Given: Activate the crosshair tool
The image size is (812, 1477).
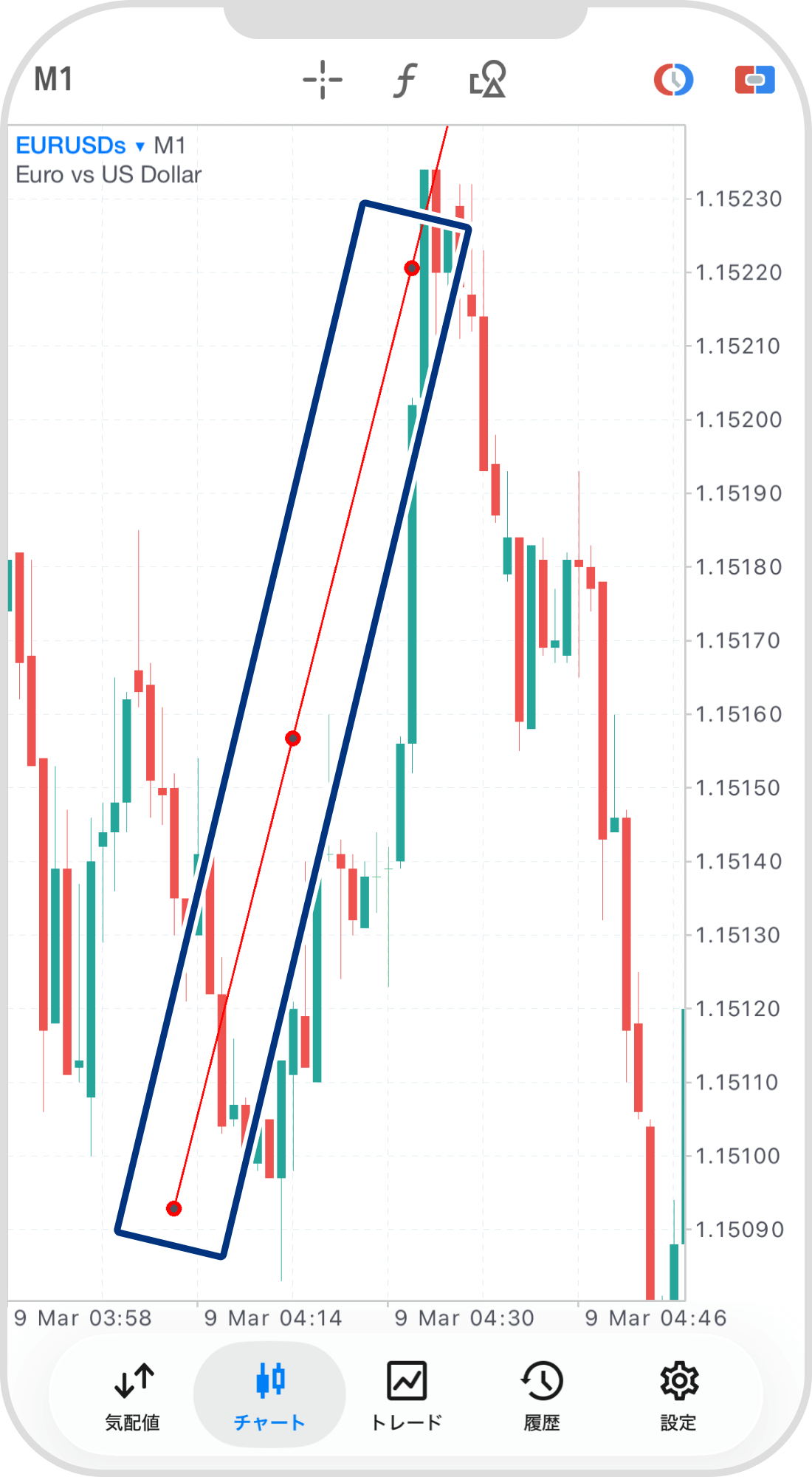Looking at the screenshot, I should tap(323, 80).
